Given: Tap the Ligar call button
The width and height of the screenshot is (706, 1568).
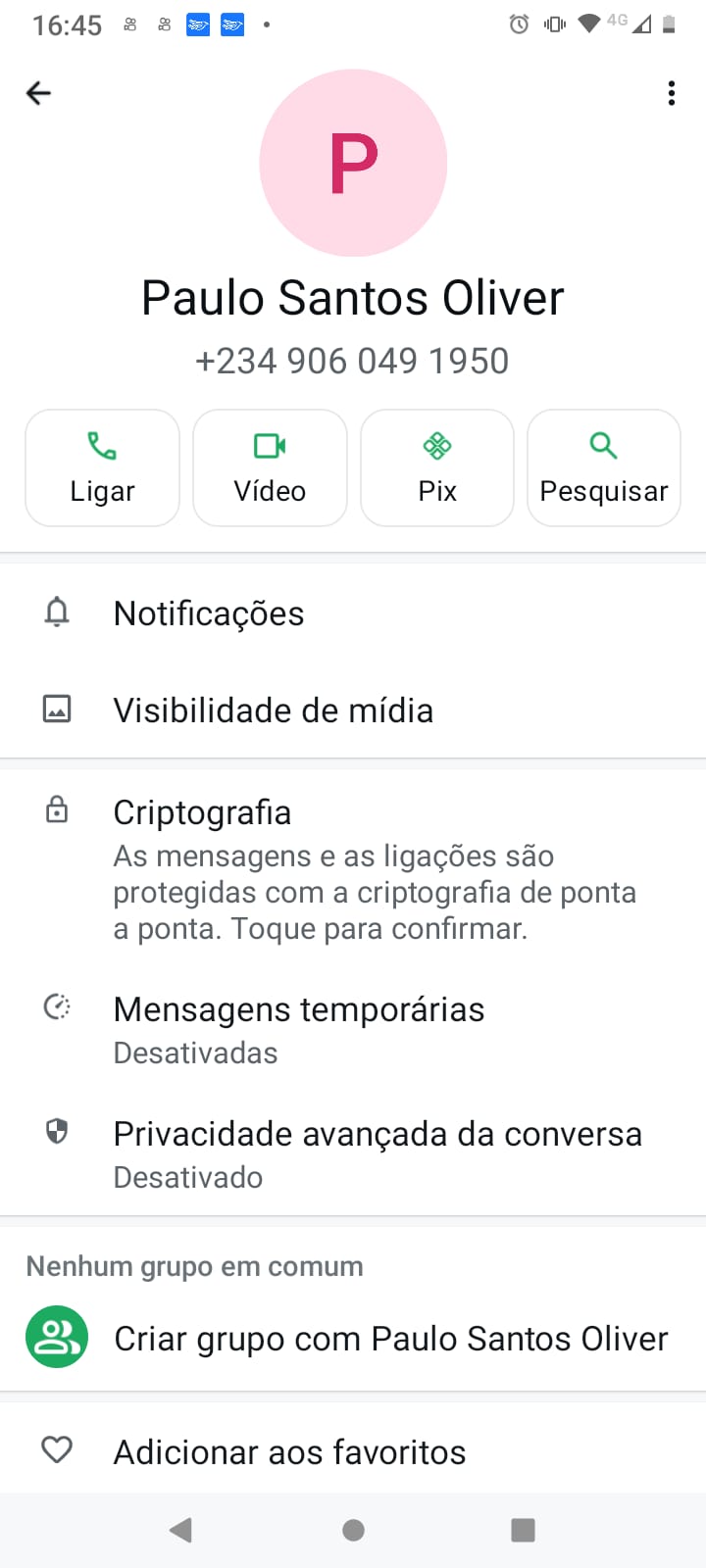Looking at the screenshot, I should [102, 467].
